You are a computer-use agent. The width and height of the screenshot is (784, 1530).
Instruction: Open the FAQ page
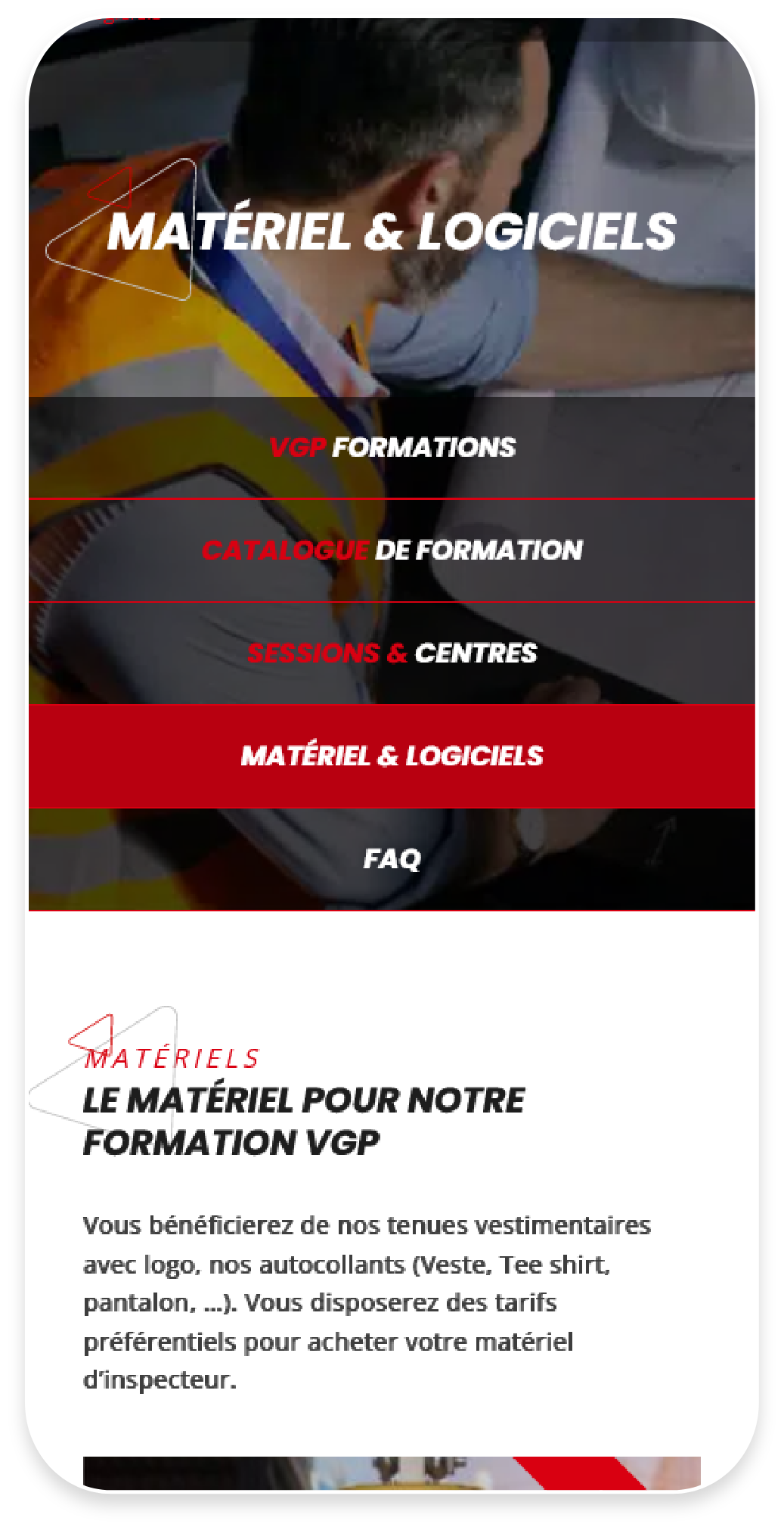392,858
